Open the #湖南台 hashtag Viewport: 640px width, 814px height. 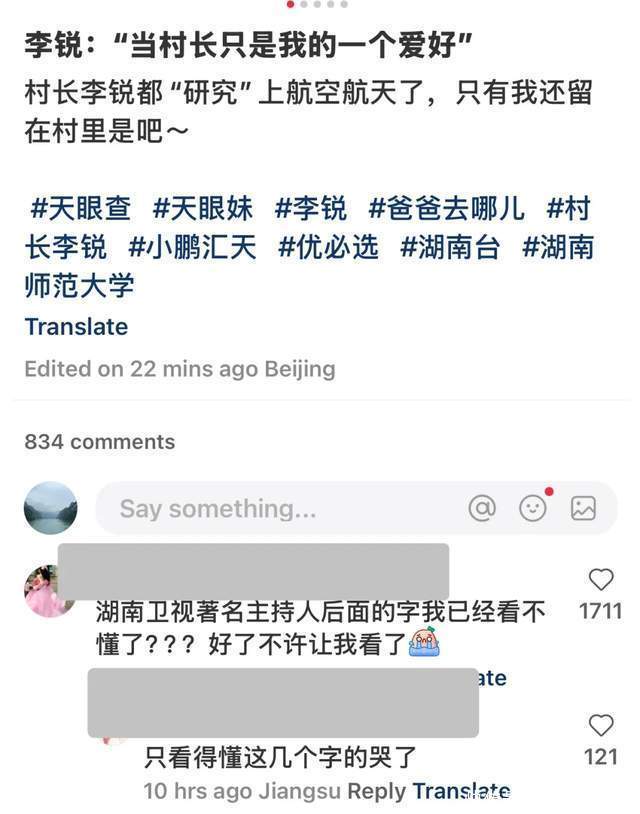tap(449, 247)
